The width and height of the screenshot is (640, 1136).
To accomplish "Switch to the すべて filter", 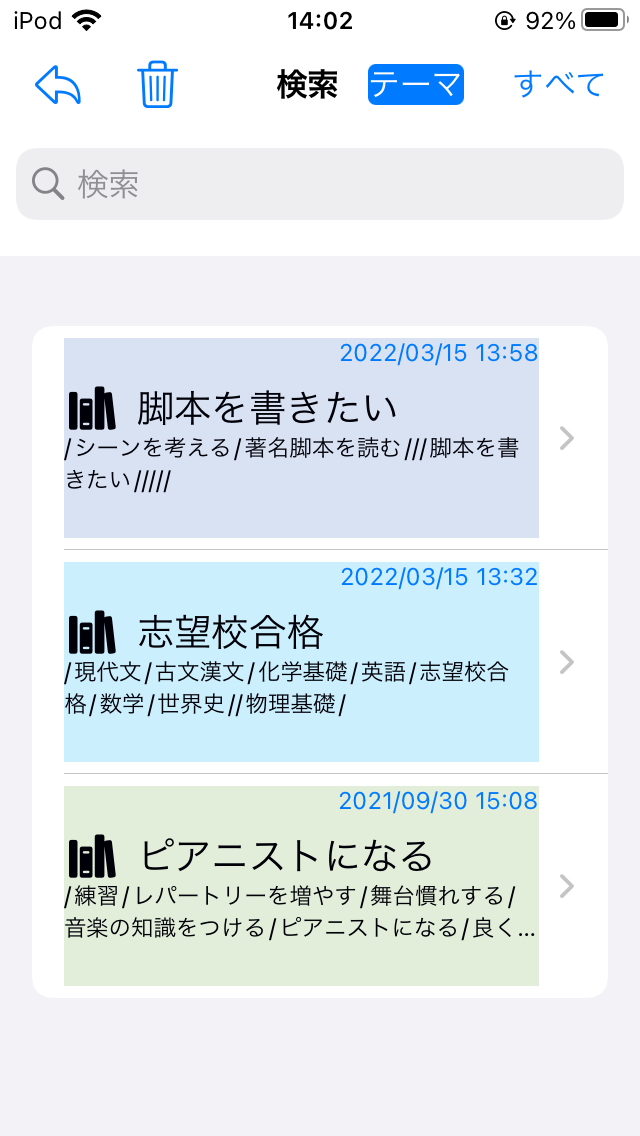I will (559, 85).
